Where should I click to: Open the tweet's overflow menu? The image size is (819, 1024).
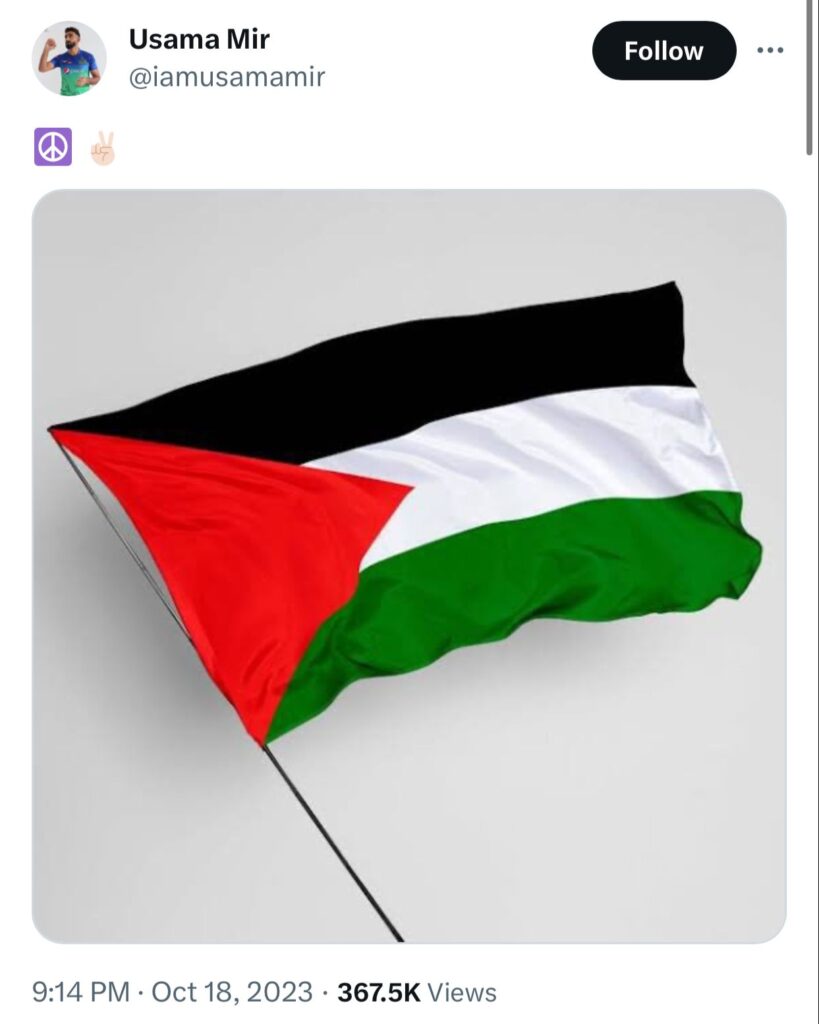769,50
